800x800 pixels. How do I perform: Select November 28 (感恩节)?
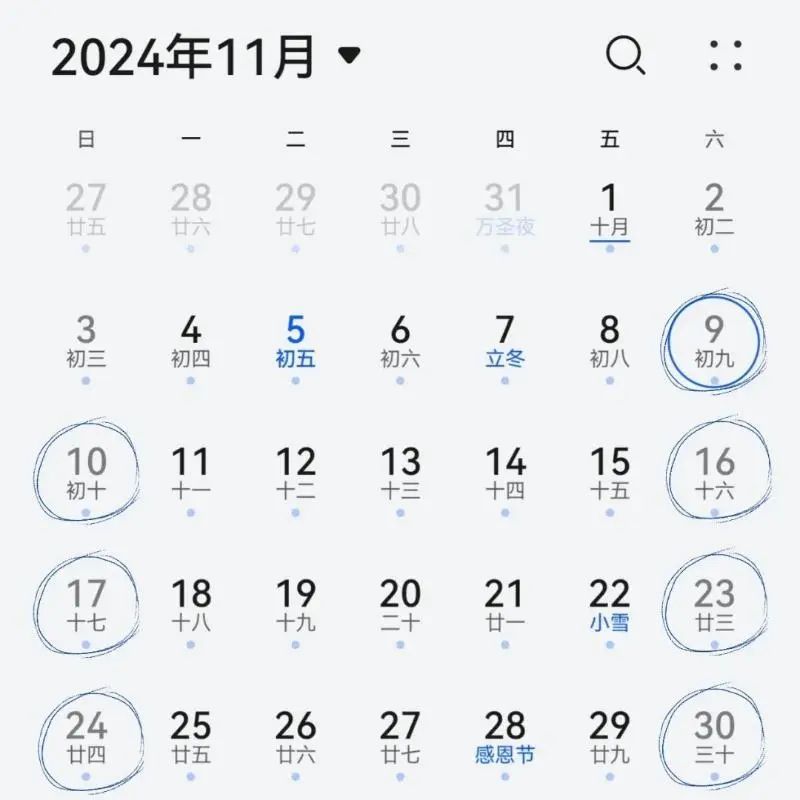pyautogui.click(x=505, y=737)
